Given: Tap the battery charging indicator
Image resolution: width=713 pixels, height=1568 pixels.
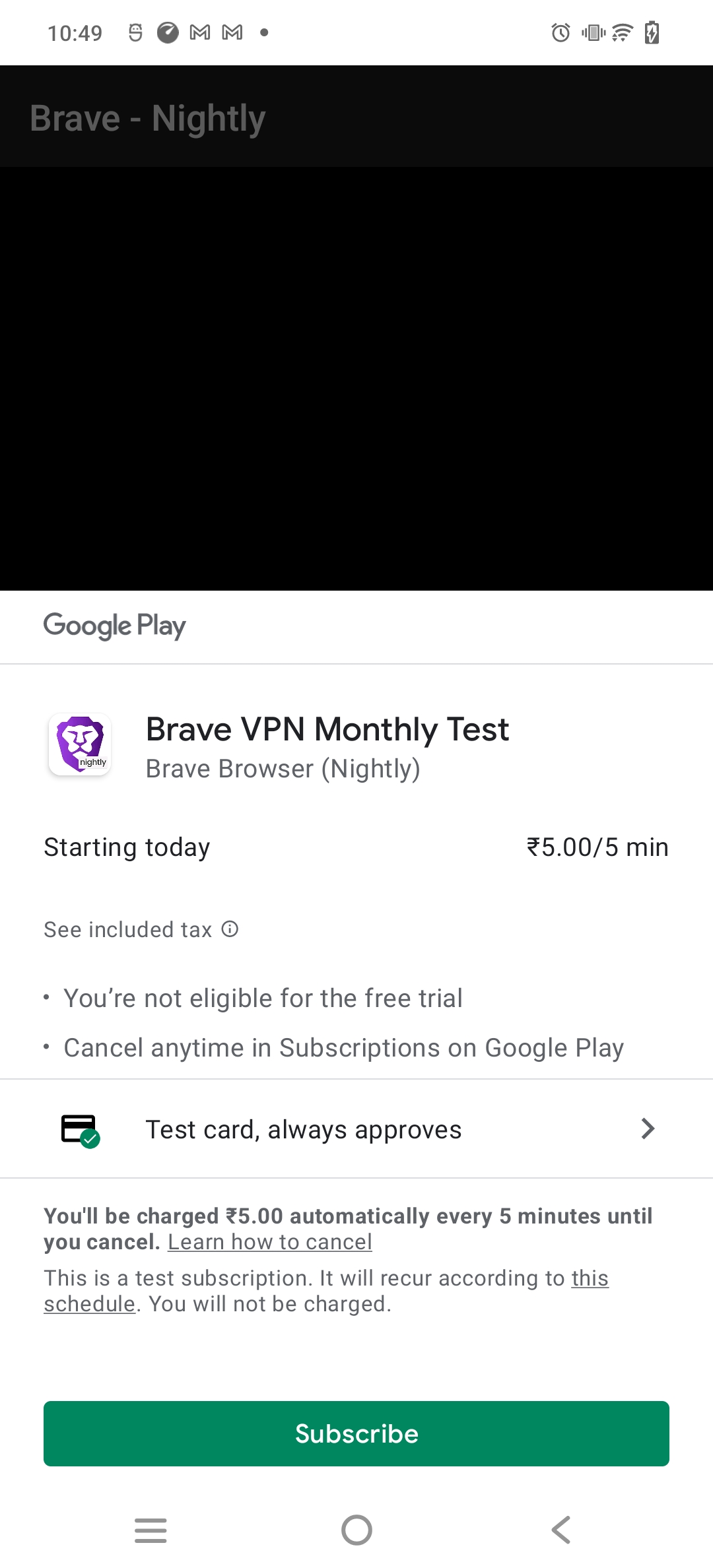Looking at the screenshot, I should pos(652,32).
